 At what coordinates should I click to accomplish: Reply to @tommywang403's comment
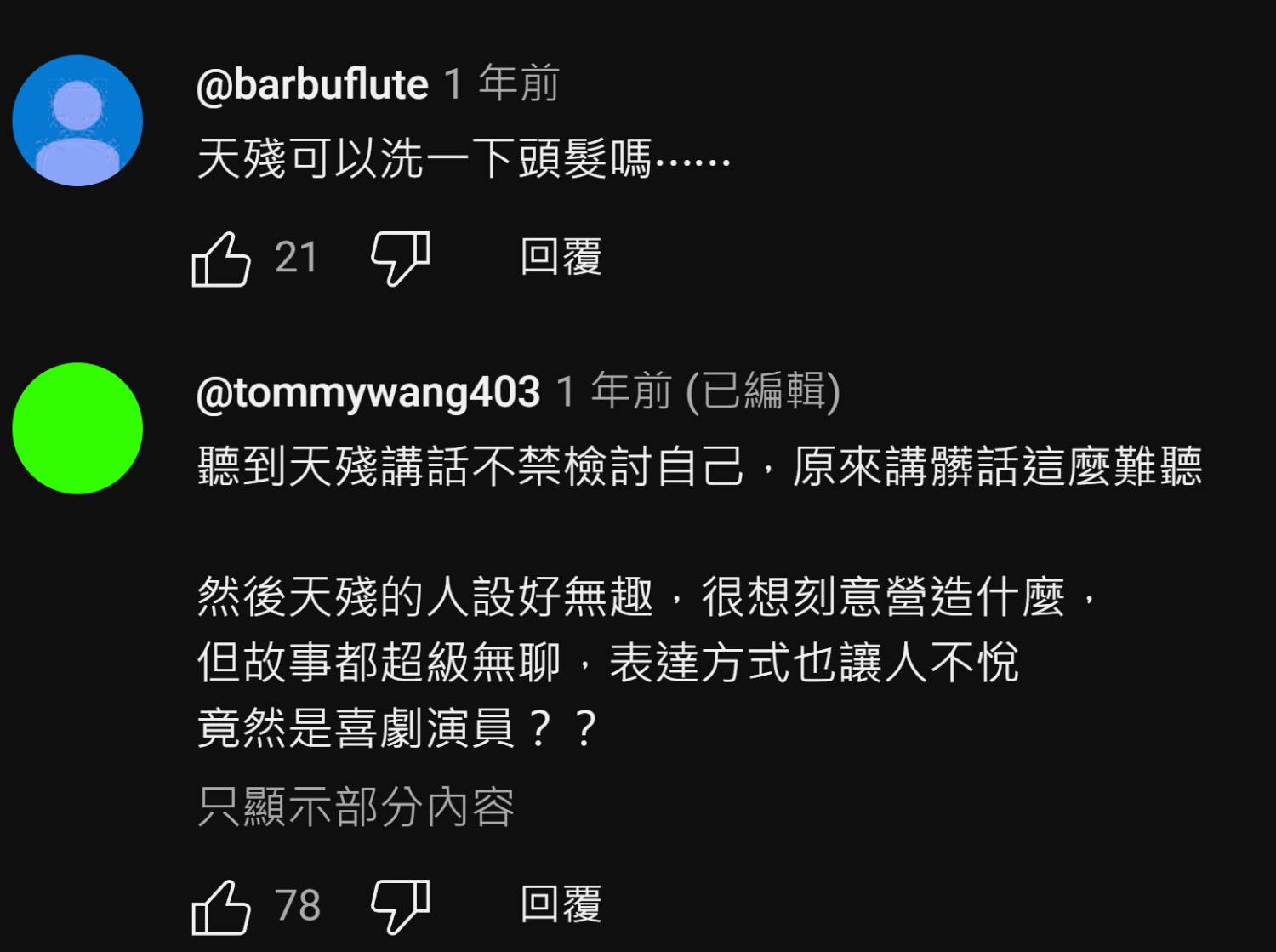click(x=561, y=904)
